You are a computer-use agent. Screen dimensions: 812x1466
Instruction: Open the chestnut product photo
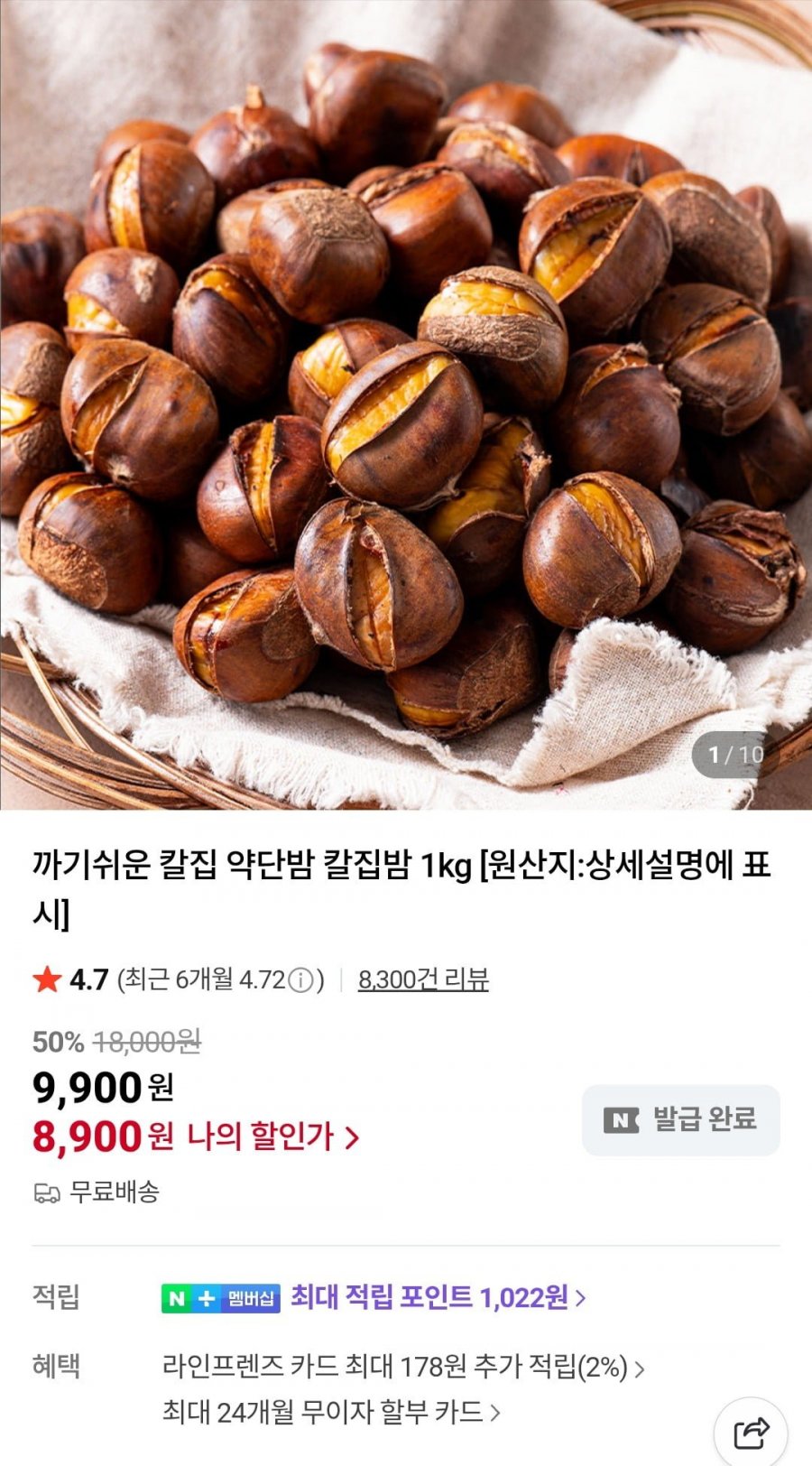tap(406, 404)
